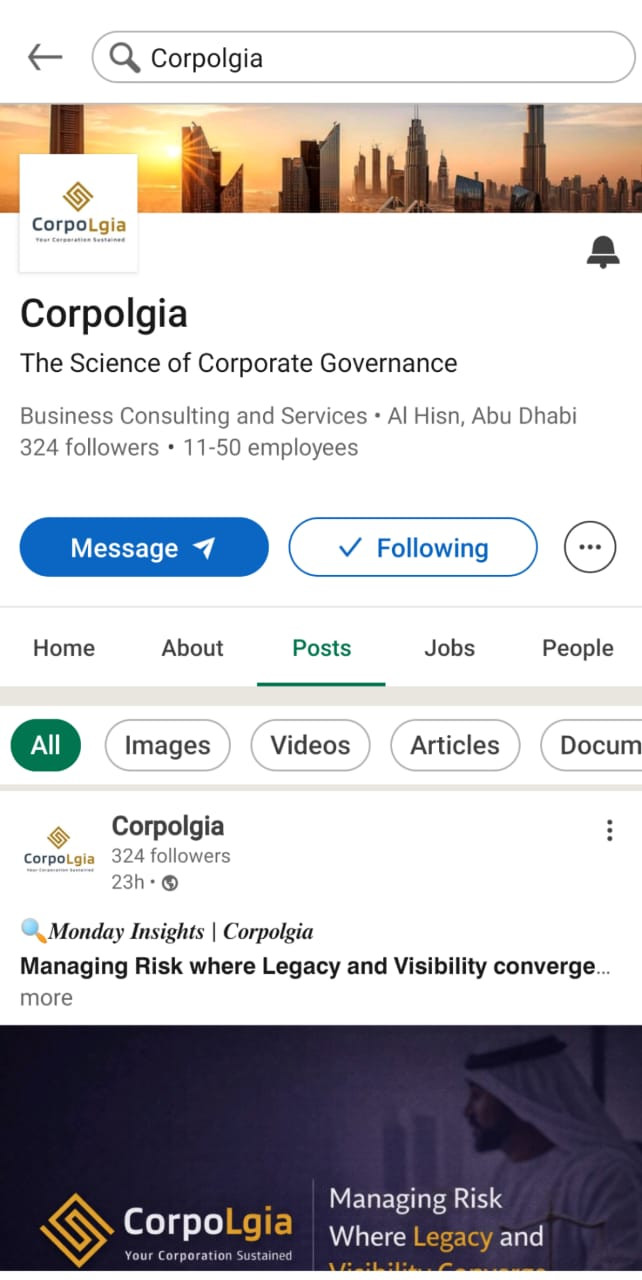Image resolution: width=642 pixels, height=1280 pixels.
Task: Select the All filter chip
Action: pos(46,745)
